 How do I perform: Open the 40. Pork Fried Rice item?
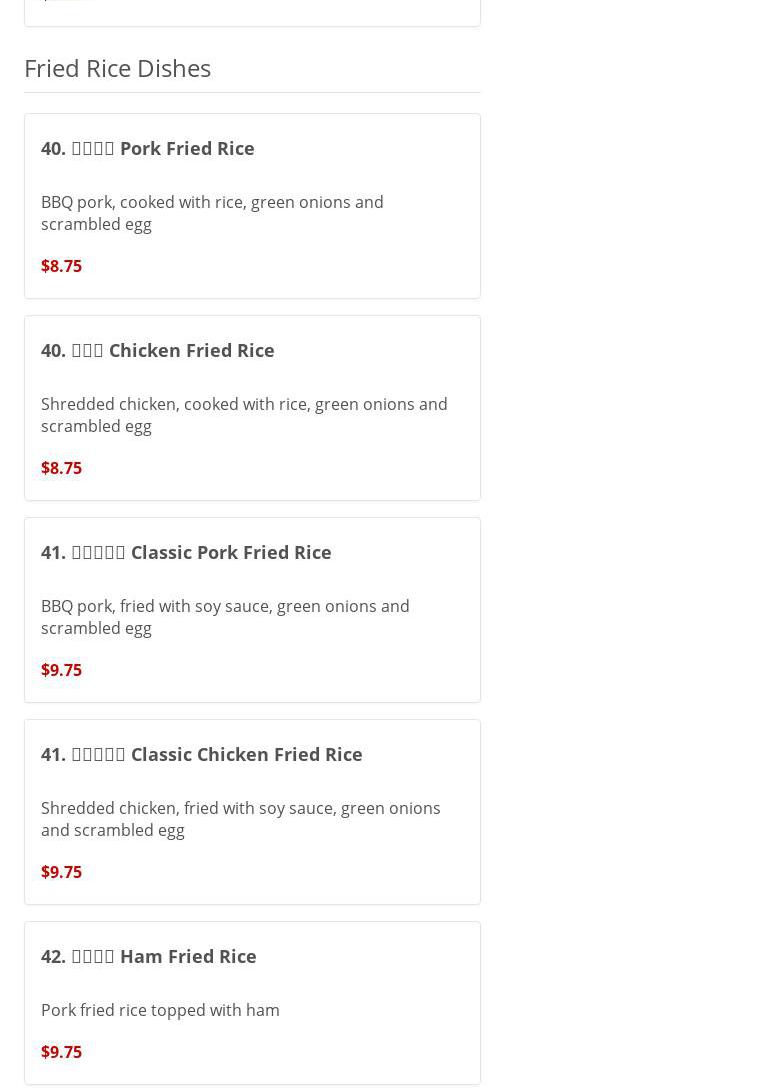(252, 205)
